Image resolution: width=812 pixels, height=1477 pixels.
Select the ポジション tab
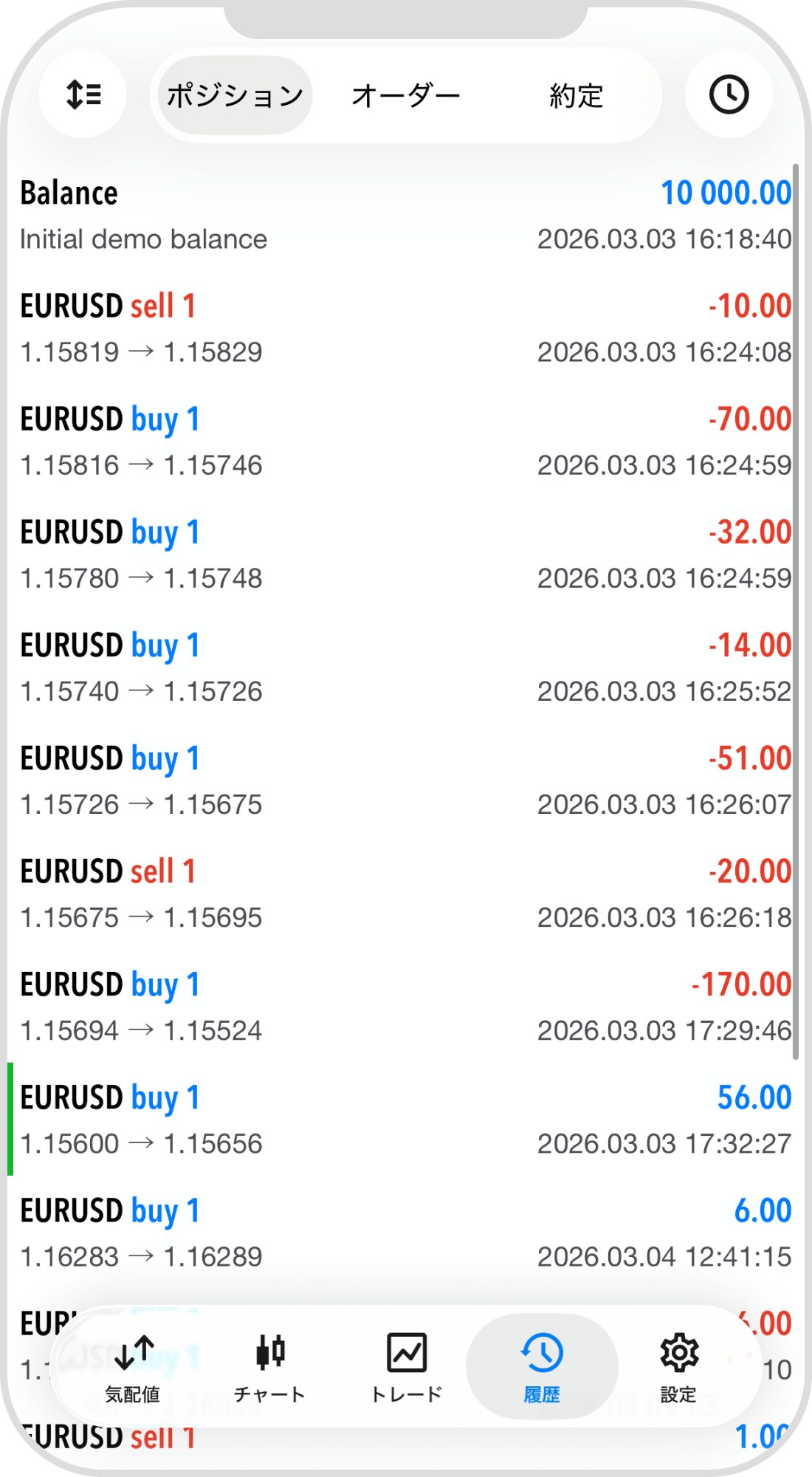235,96
